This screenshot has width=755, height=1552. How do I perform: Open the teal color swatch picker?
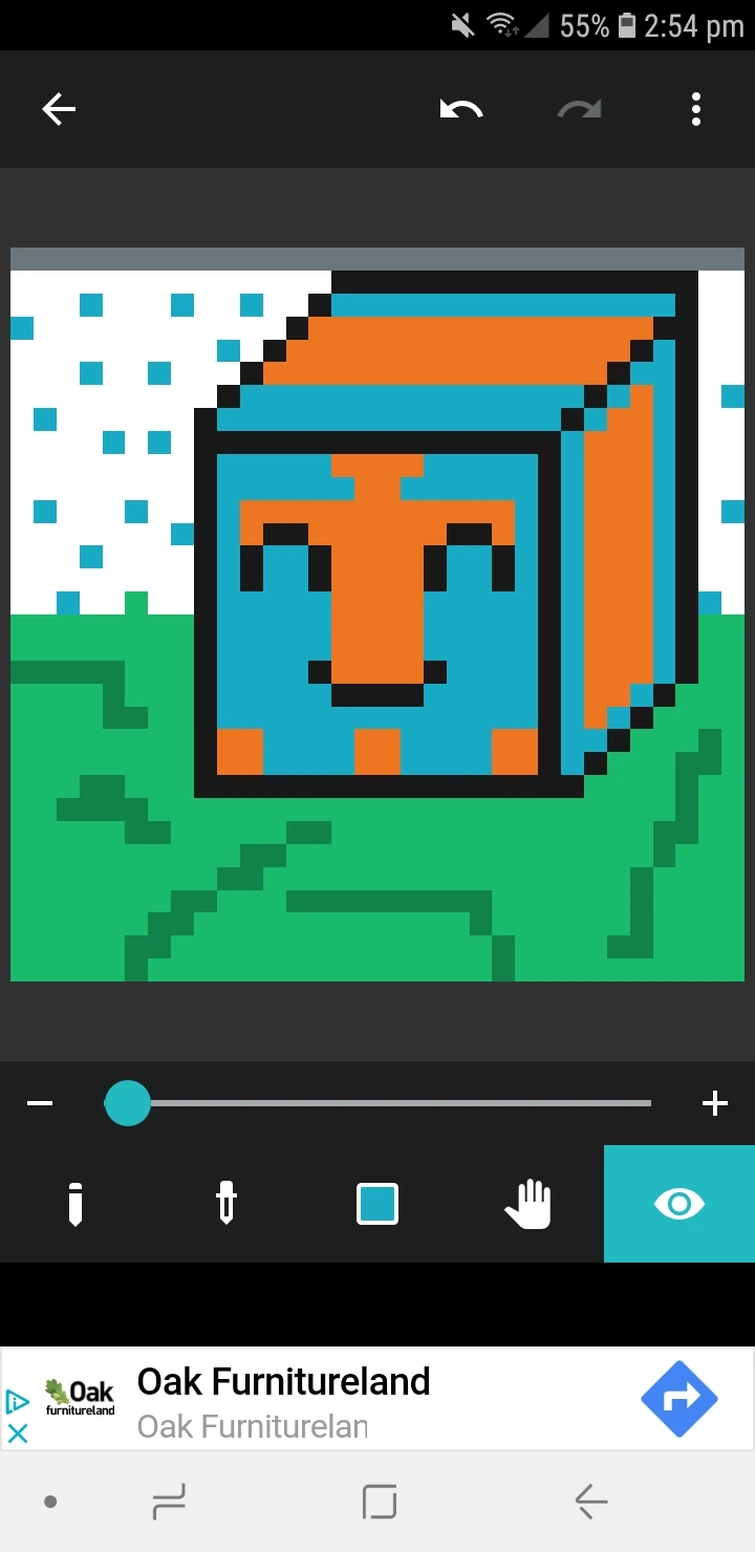[x=377, y=1203]
